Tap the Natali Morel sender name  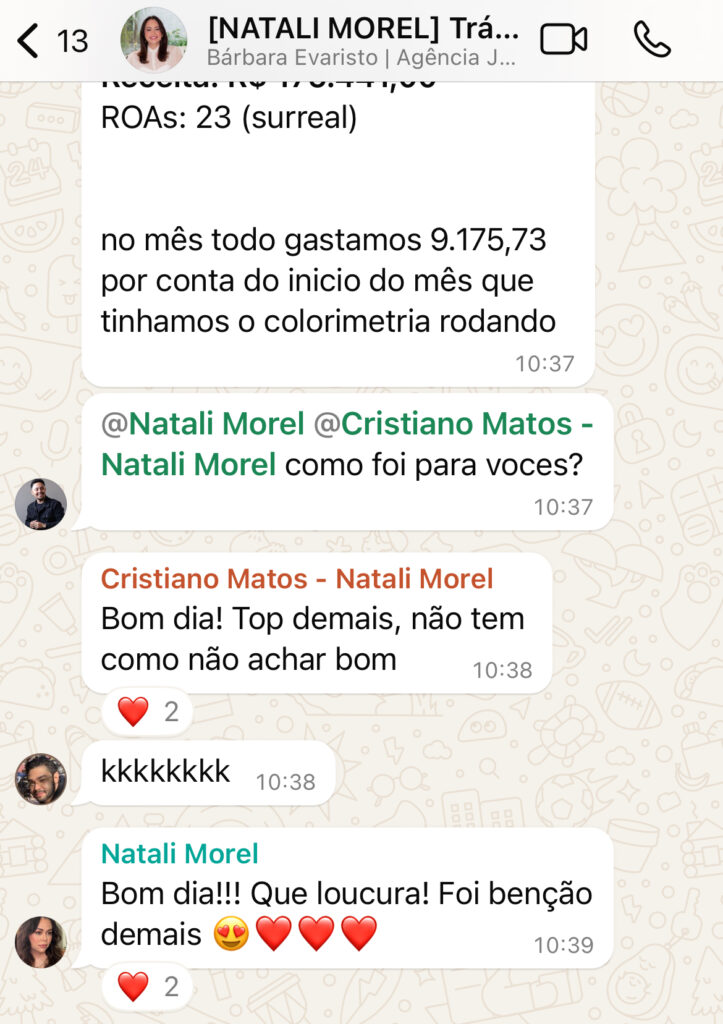[180, 853]
